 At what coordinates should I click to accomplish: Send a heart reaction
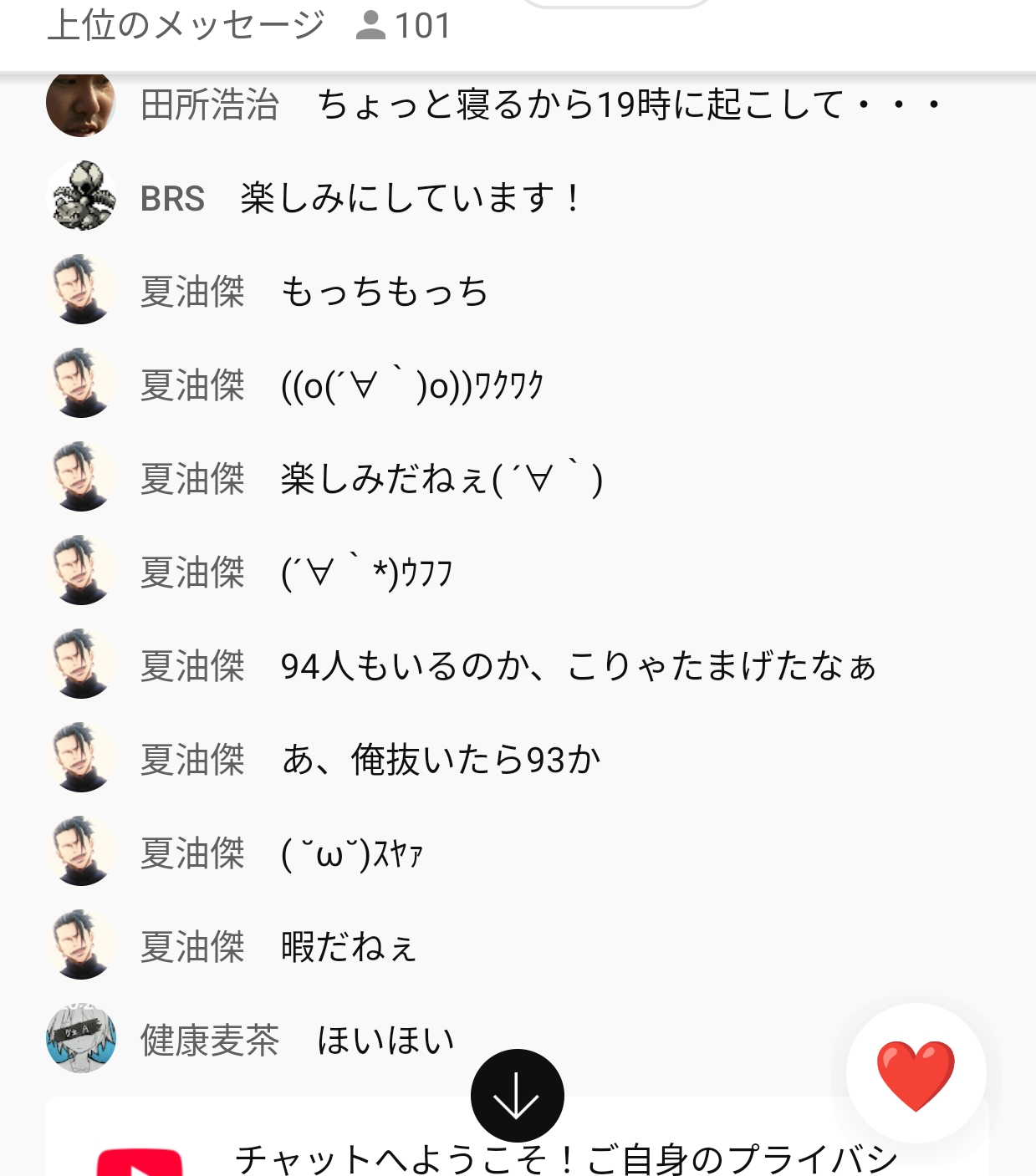[916, 1073]
